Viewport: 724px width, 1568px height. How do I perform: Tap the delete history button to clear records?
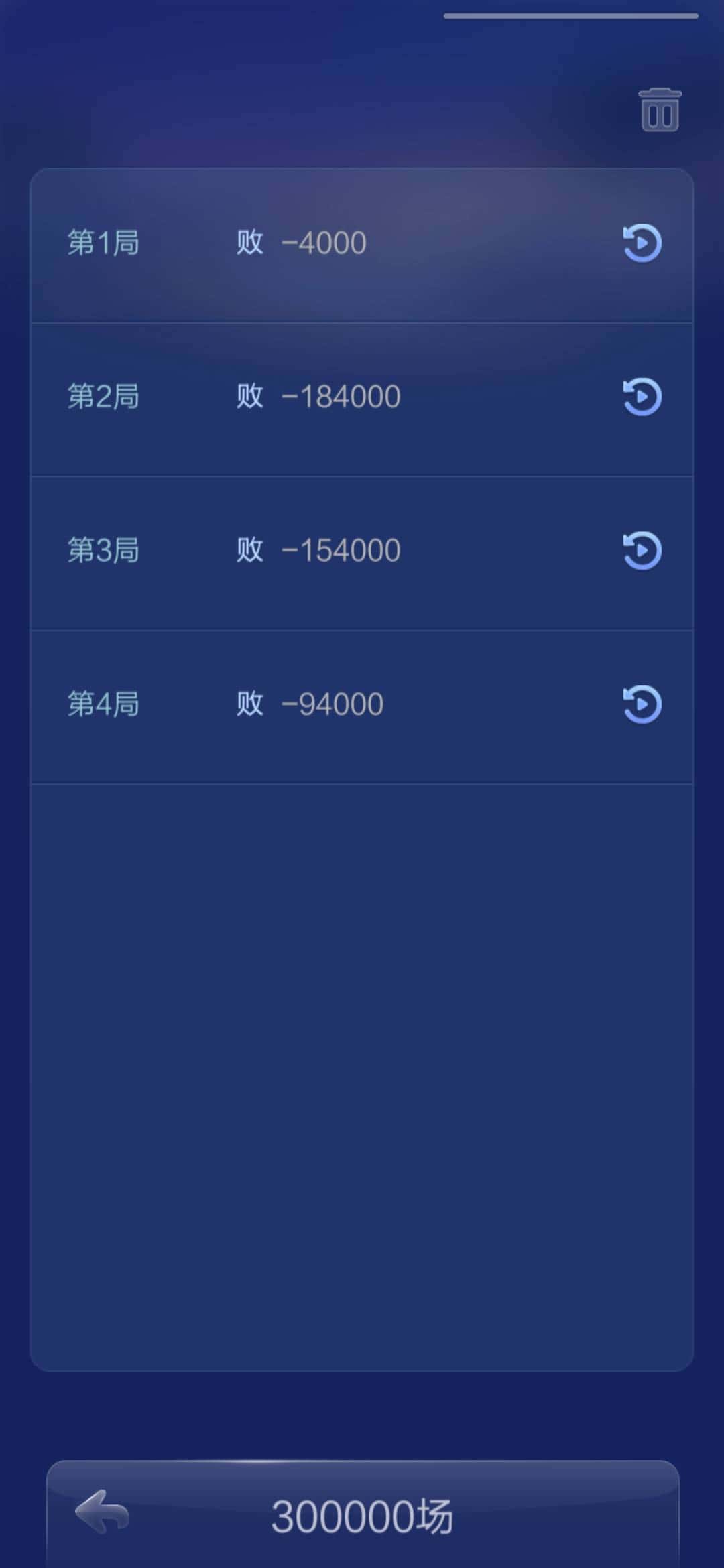click(x=659, y=111)
